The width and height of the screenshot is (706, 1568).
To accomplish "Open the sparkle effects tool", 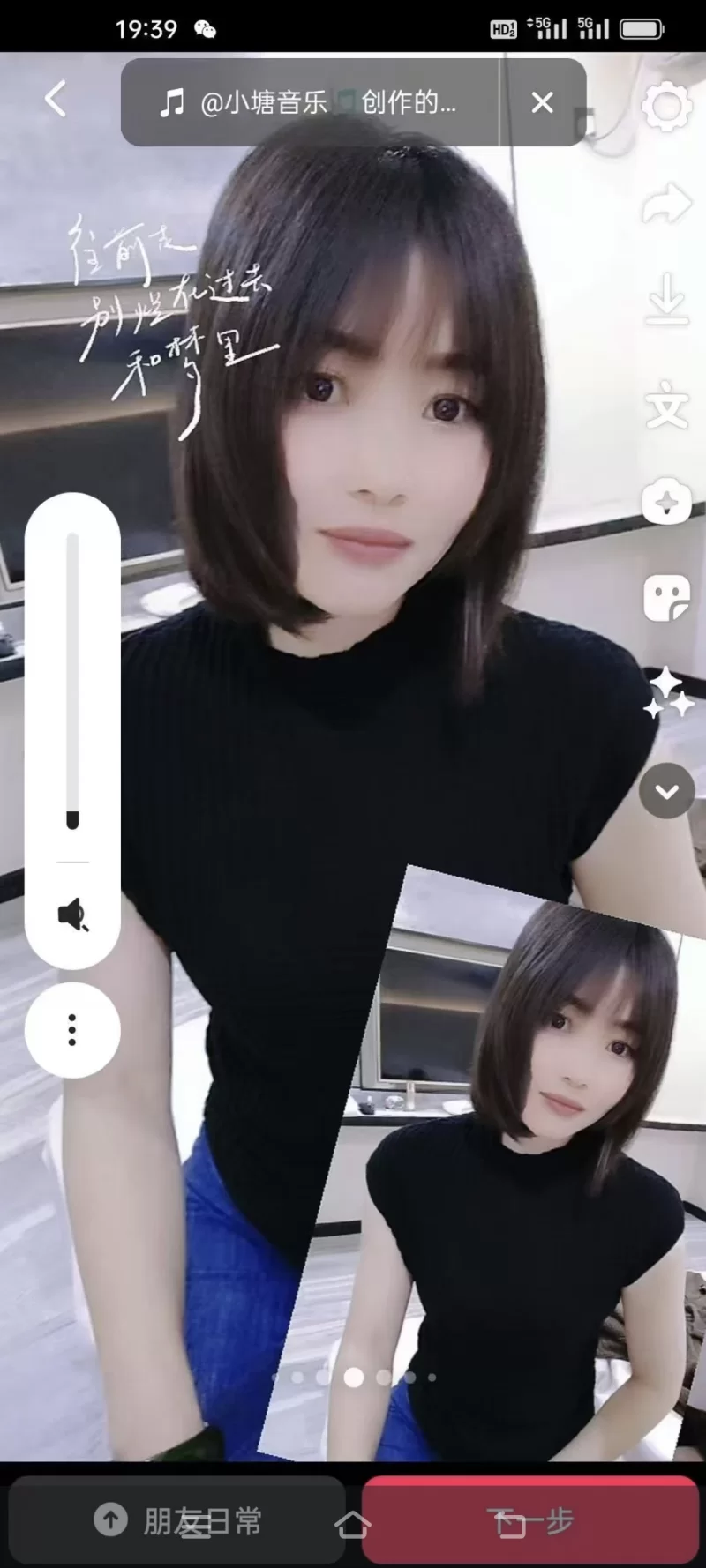I will coord(666,692).
